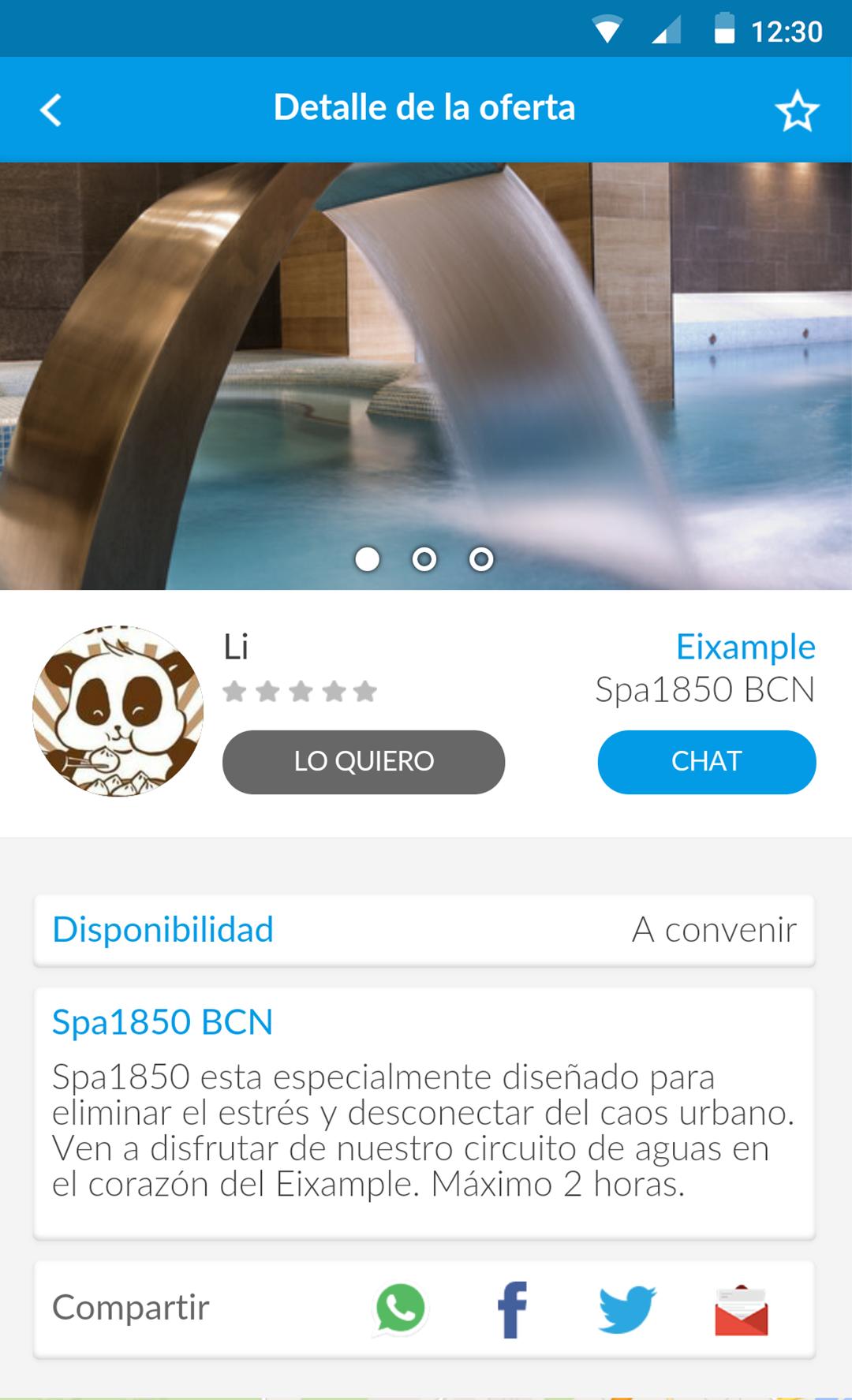Go back from the offer detail
852x1400 pixels.
51,110
